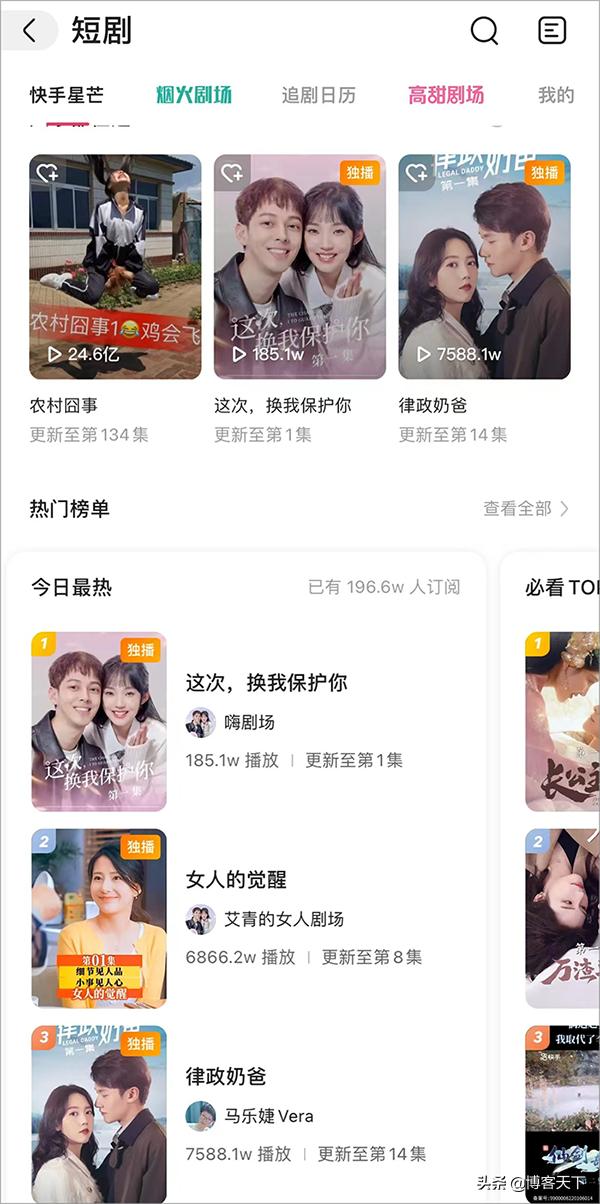Open the 农村囧事 drama card
Screen dimensions: 600x1204
click(115, 268)
